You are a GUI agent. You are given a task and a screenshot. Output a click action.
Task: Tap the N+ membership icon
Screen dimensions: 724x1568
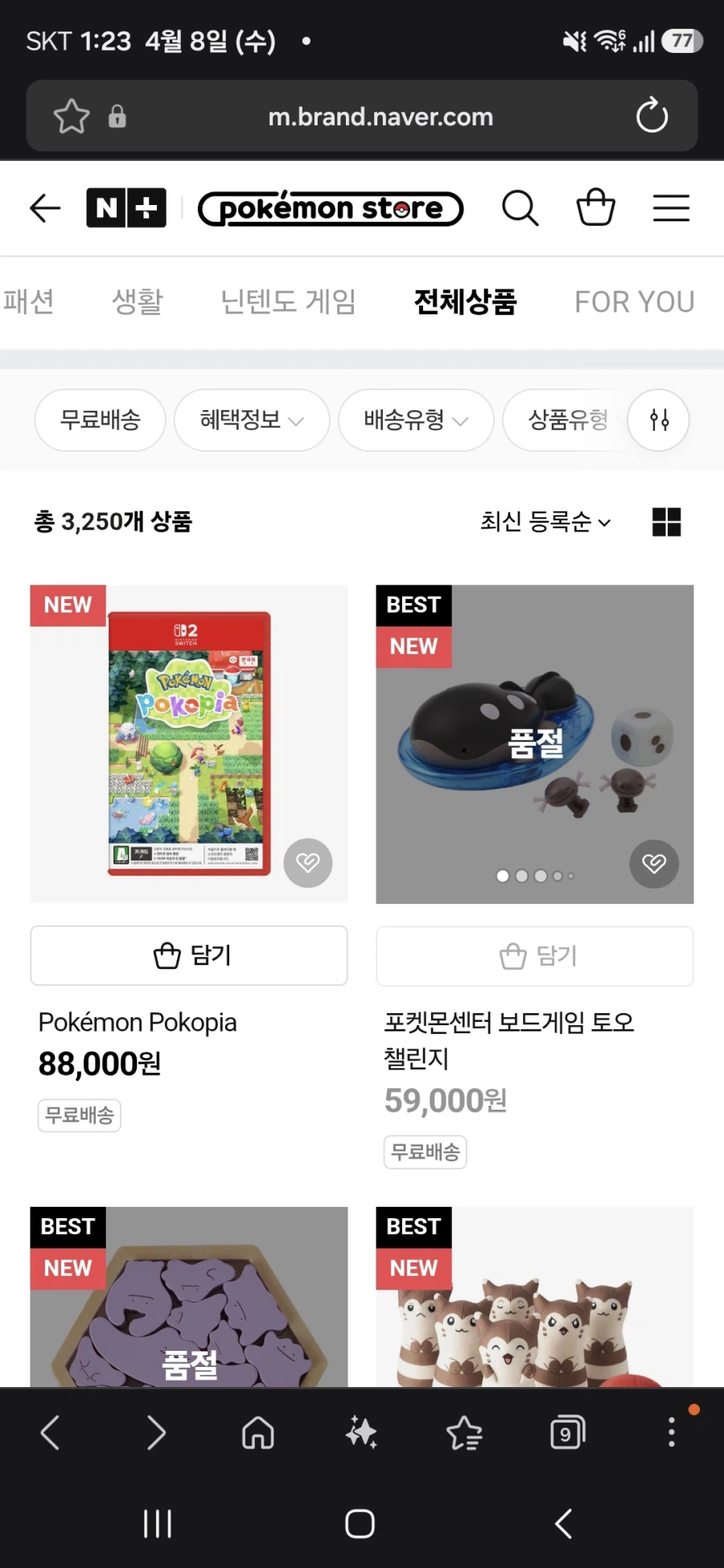click(x=126, y=207)
